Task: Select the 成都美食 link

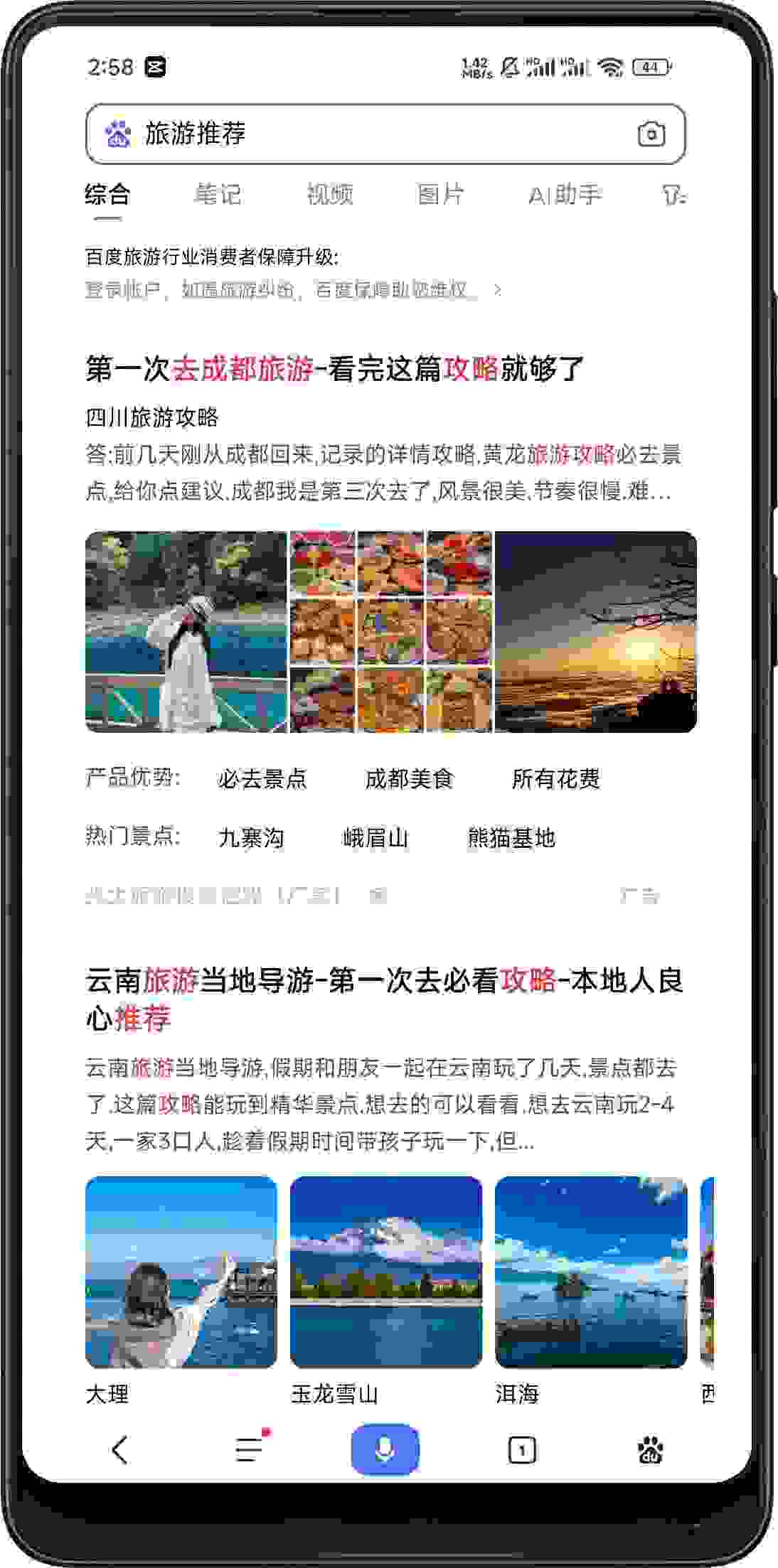Action: (x=409, y=779)
